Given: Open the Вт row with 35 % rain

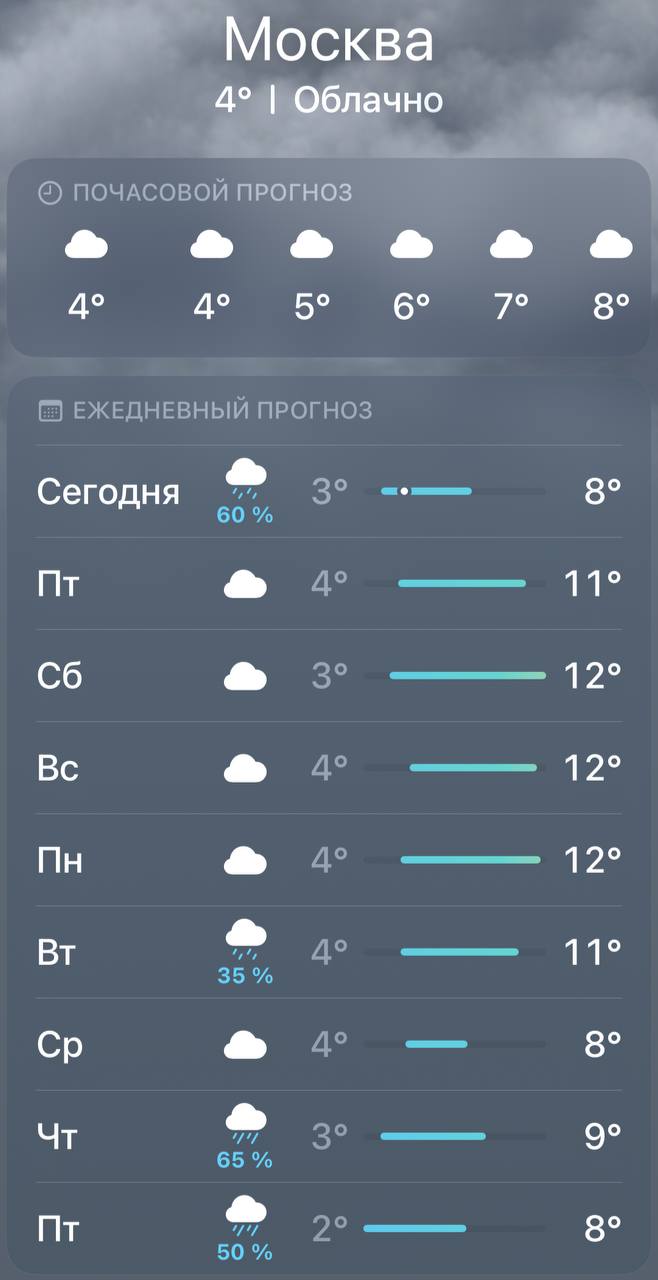Looking at the screenshot, I should coord(328,952).
